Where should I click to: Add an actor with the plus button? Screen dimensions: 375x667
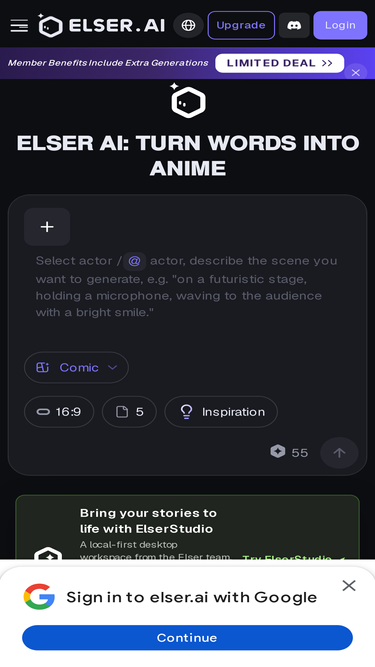point(47,227)
